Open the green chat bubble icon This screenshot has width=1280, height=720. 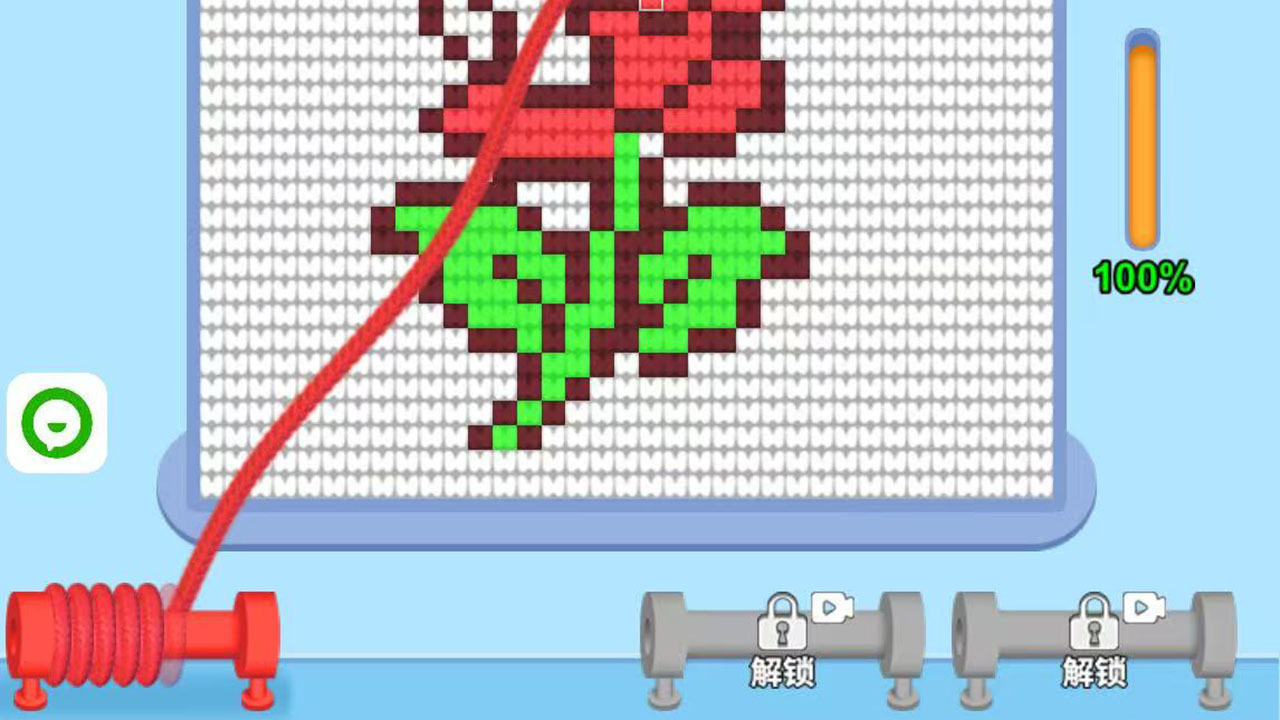coord(57,423)
